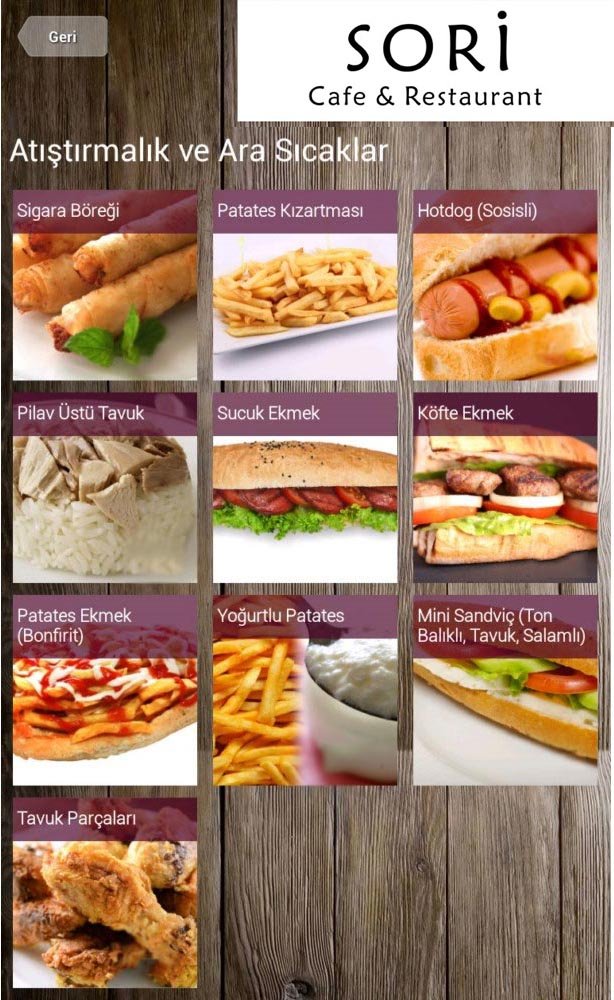The height and width of the screenshot is (1000, 614).
Task: Open Patates Ekmek (Bonfirit) item
Action: coord(105,690)
